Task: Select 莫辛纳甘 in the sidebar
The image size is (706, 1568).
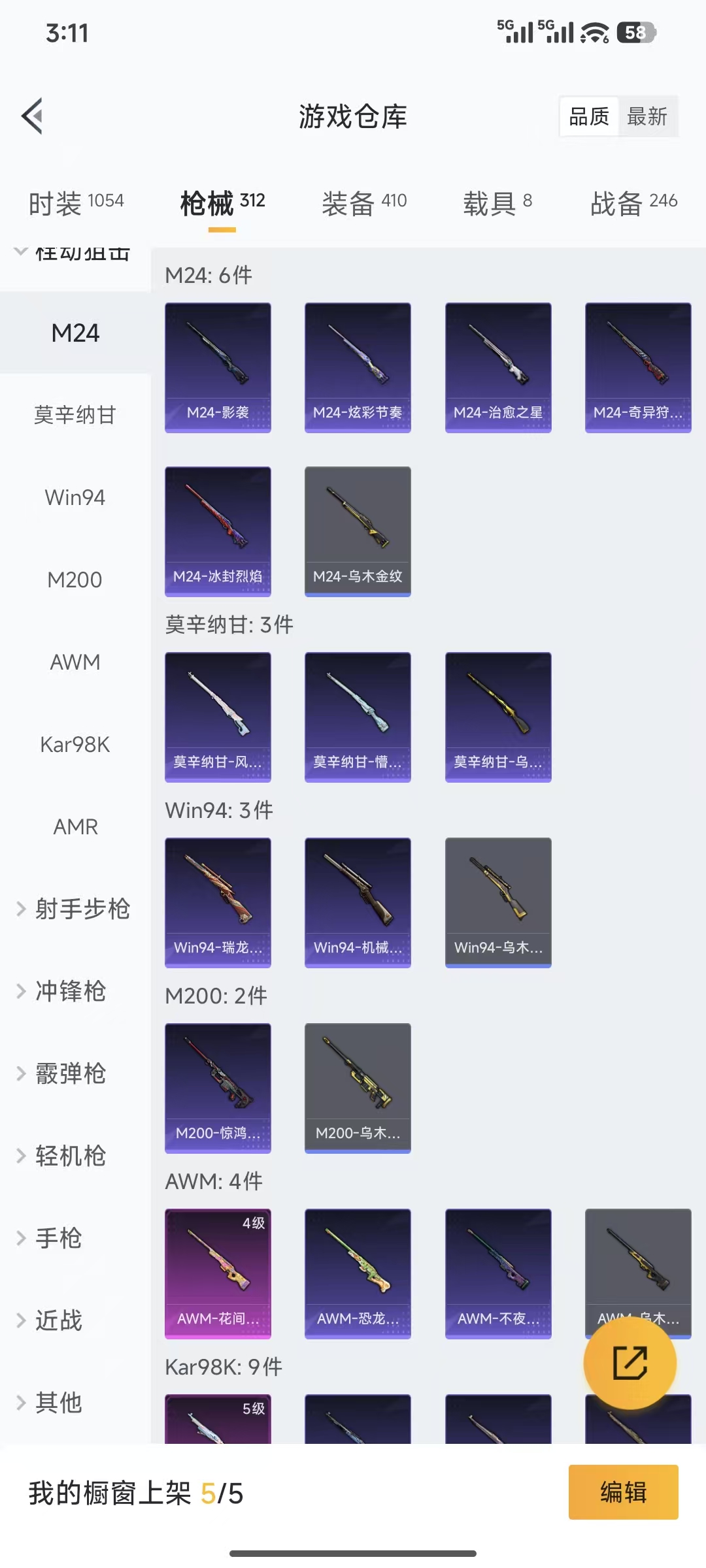Action: tap(75, 415)
